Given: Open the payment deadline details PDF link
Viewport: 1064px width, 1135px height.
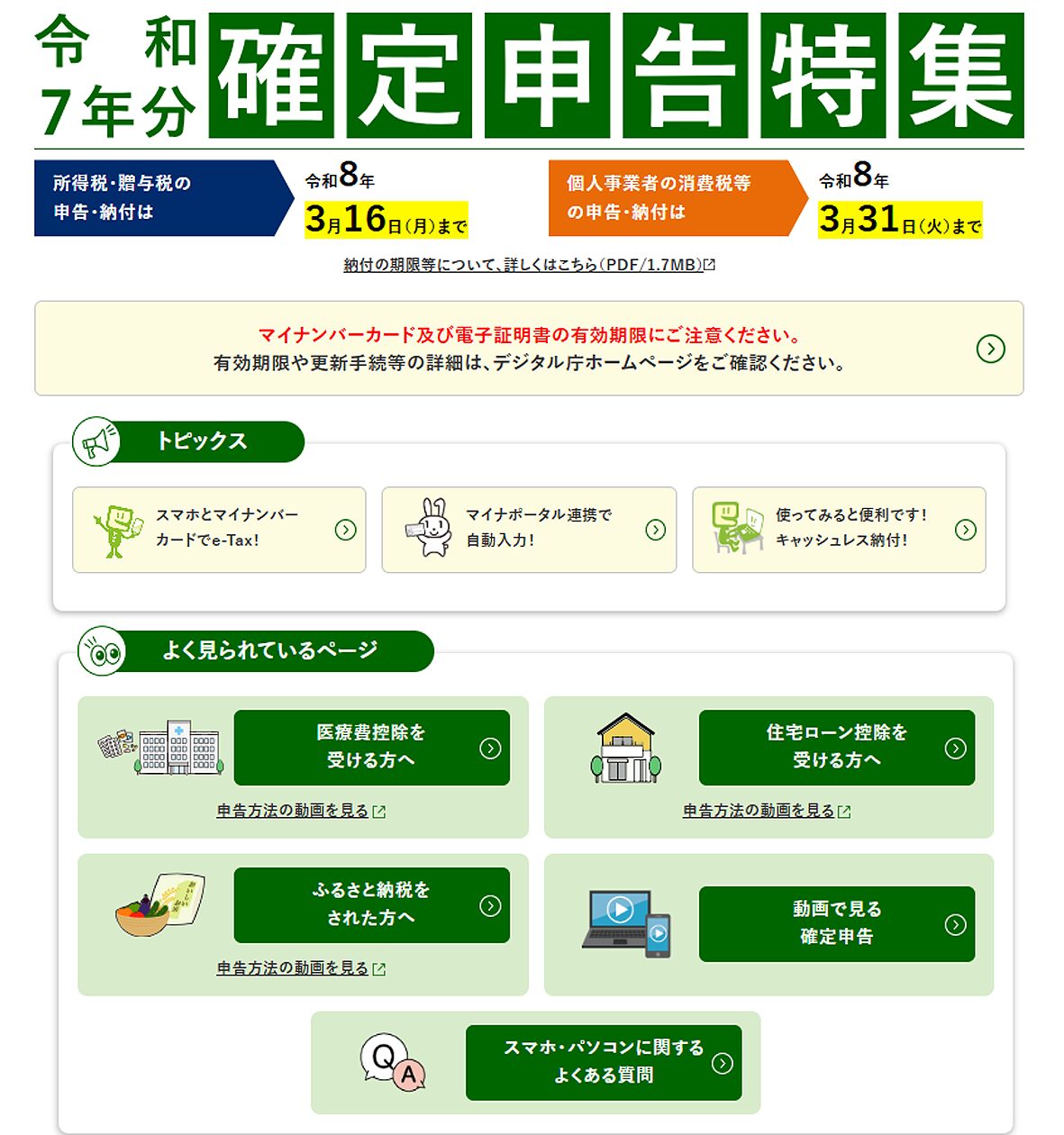Looking at the screenshot, I should click(x=529, y=265).
